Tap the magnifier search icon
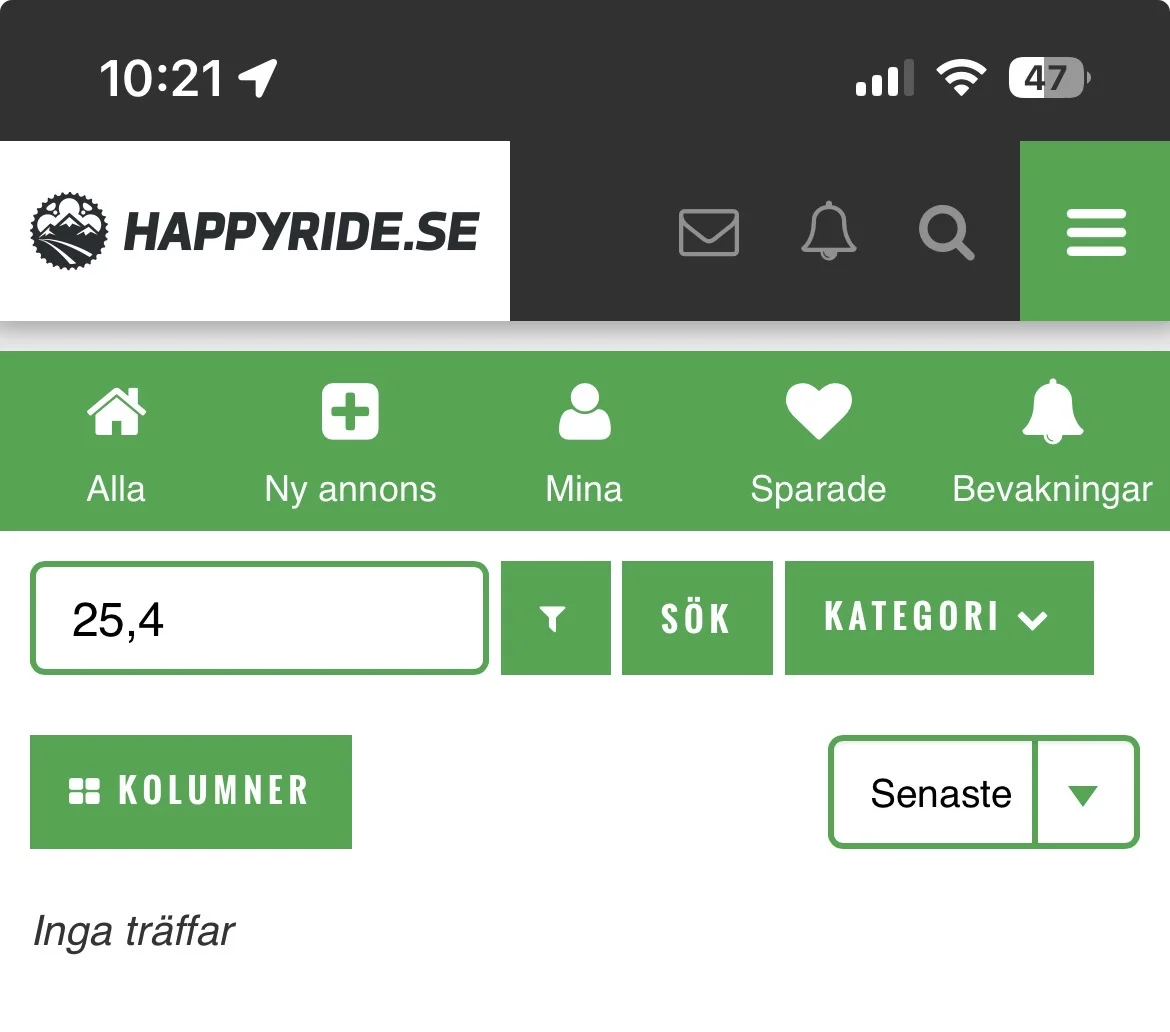Image resolution: width=1170 pixels, height=1032 pixels. coord(946,232)
